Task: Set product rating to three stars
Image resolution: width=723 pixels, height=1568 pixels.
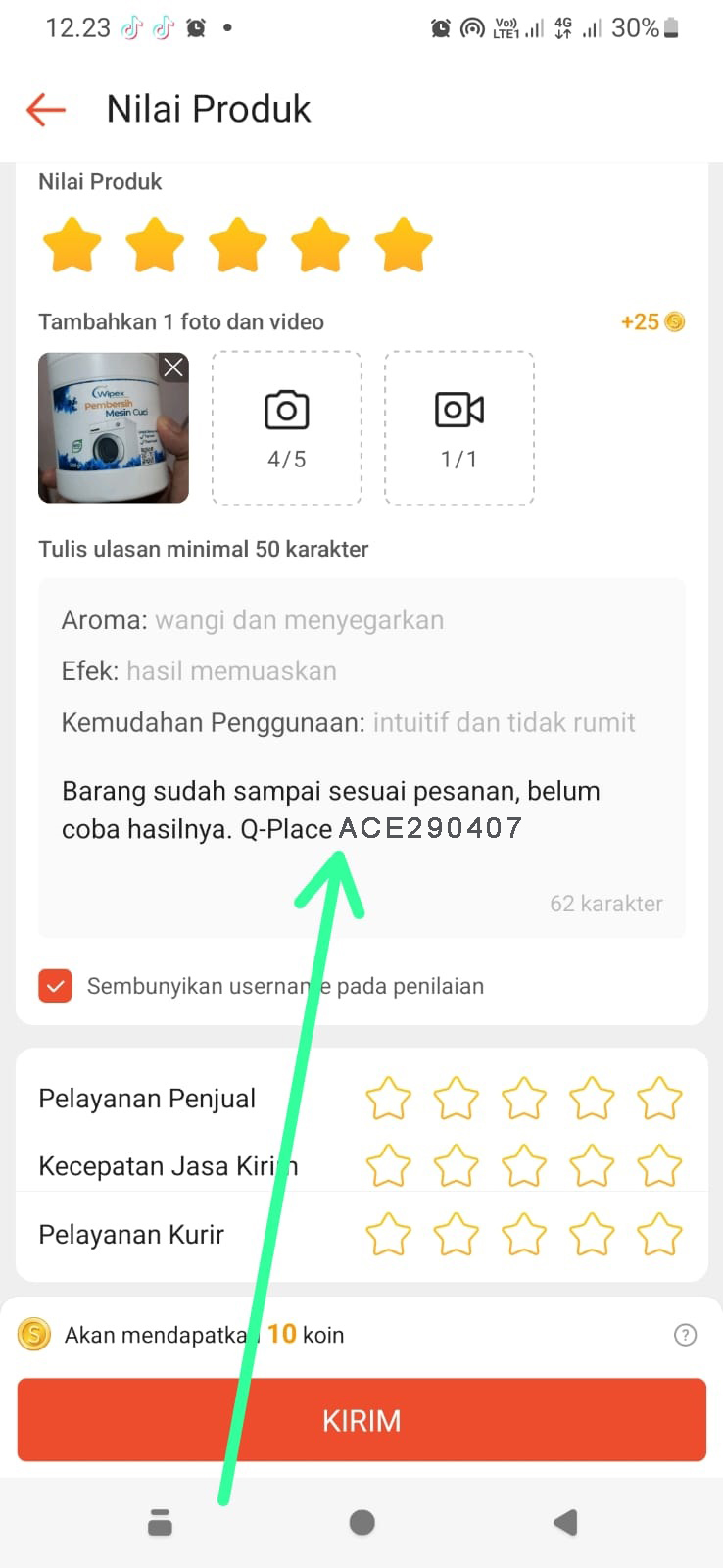Action: click(238, 245)
